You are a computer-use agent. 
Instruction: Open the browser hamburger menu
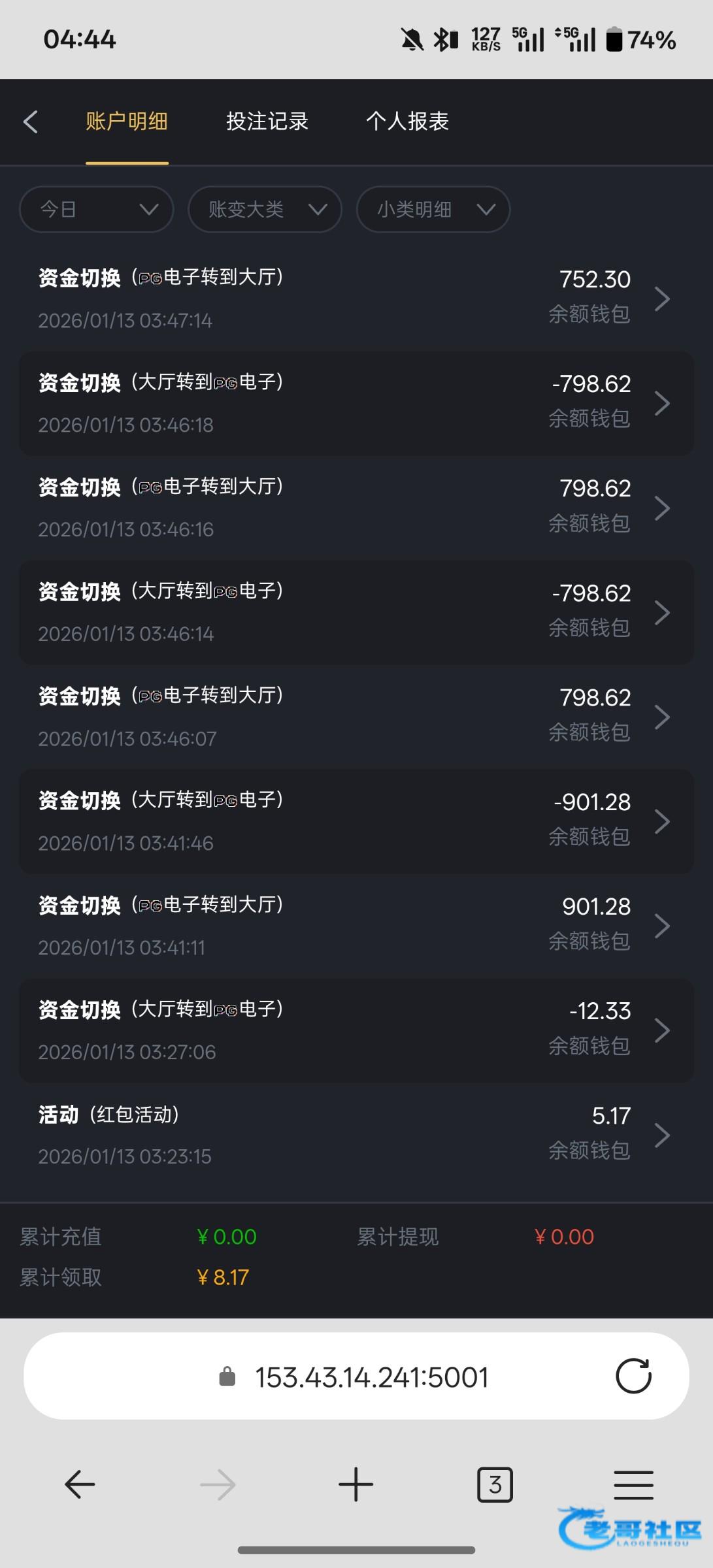[633, 1484]
